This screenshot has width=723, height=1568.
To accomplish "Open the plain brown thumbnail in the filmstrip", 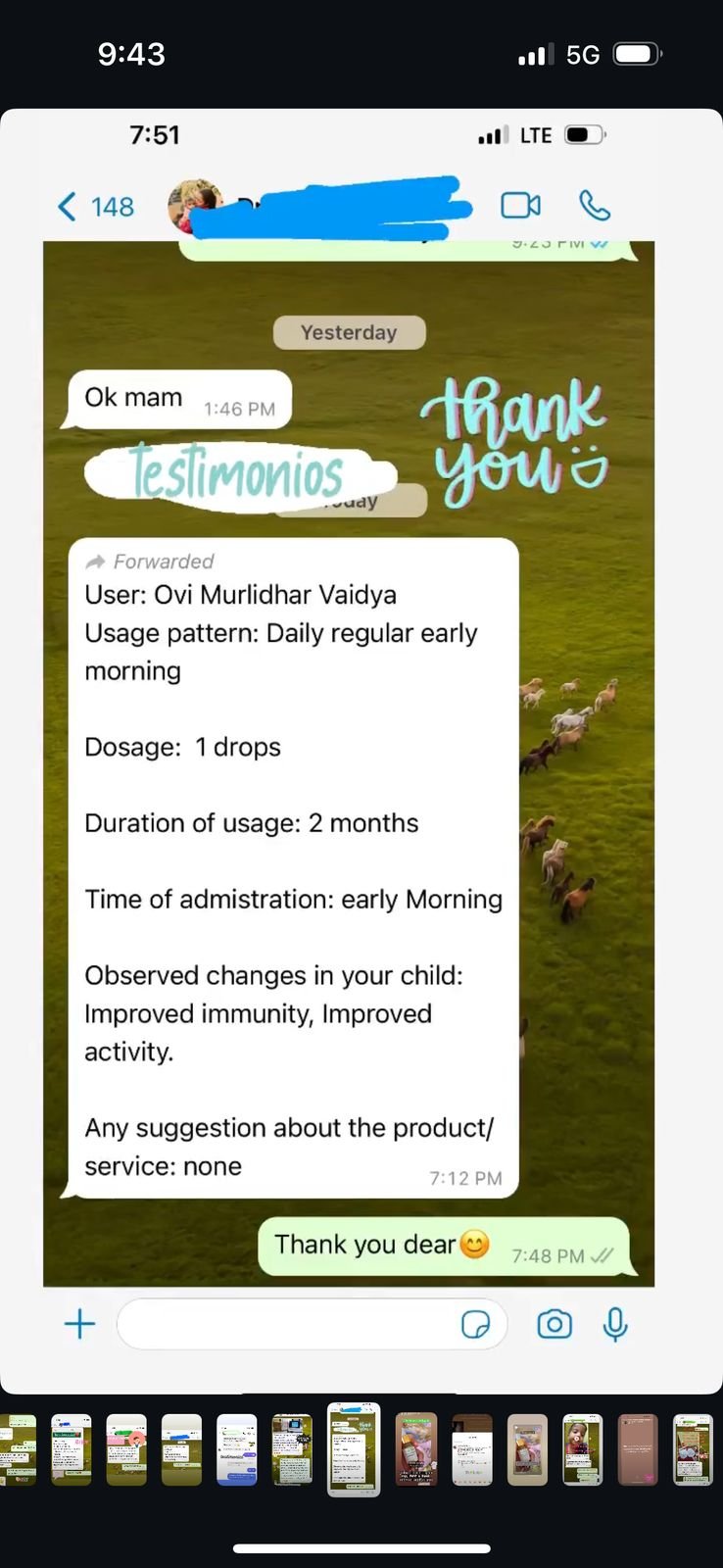I will click(x=638, y=1449).
